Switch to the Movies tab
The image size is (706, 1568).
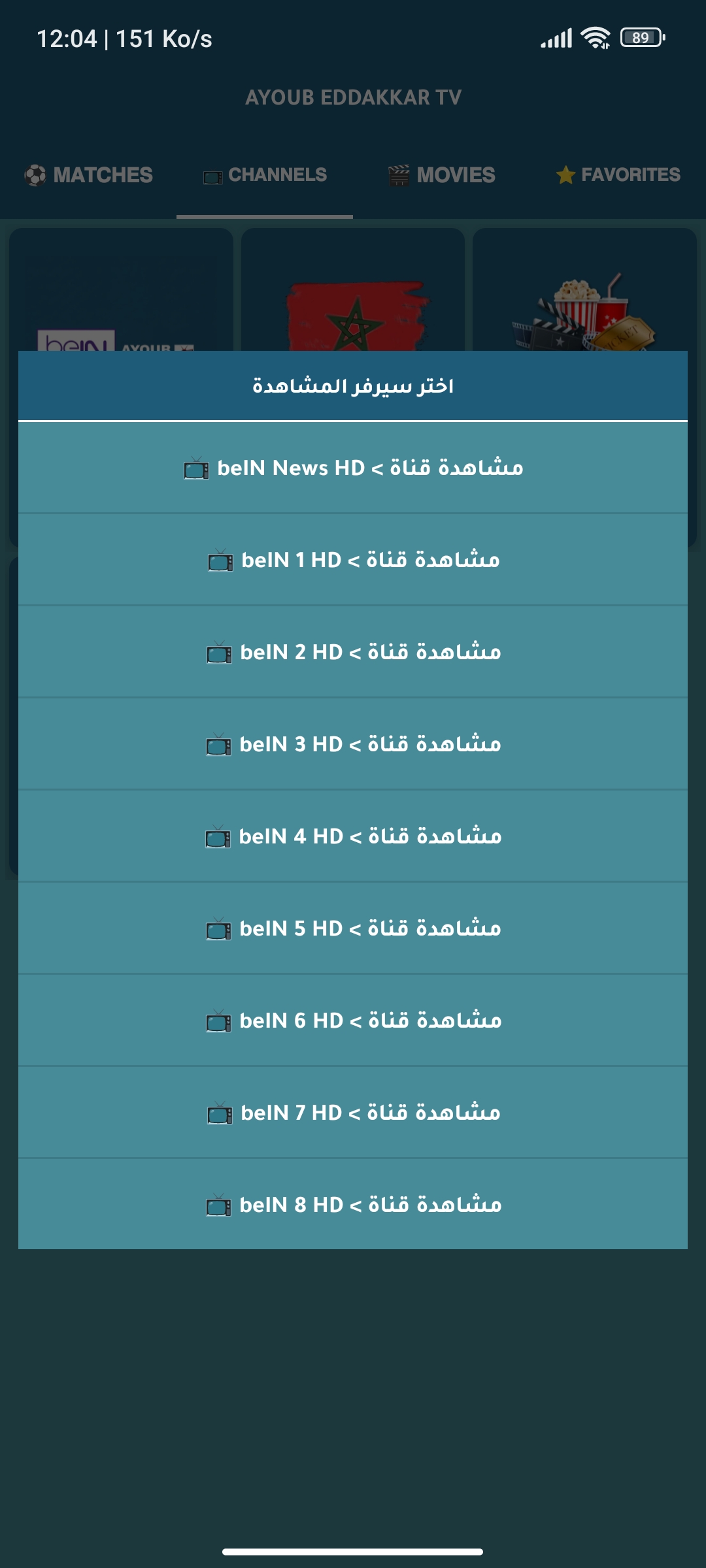point(441,175)
